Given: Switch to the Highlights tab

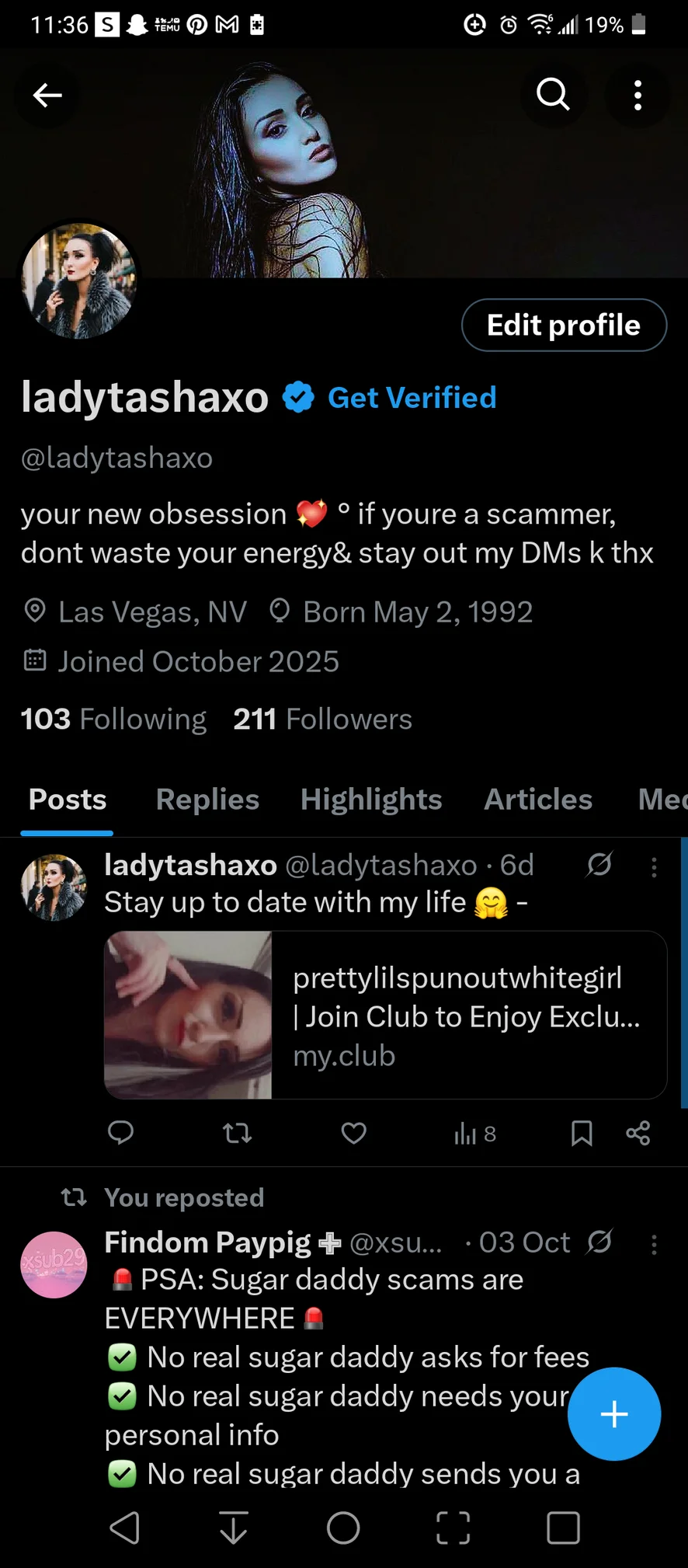Looking at the screenshot, I should tap(371, 800).
